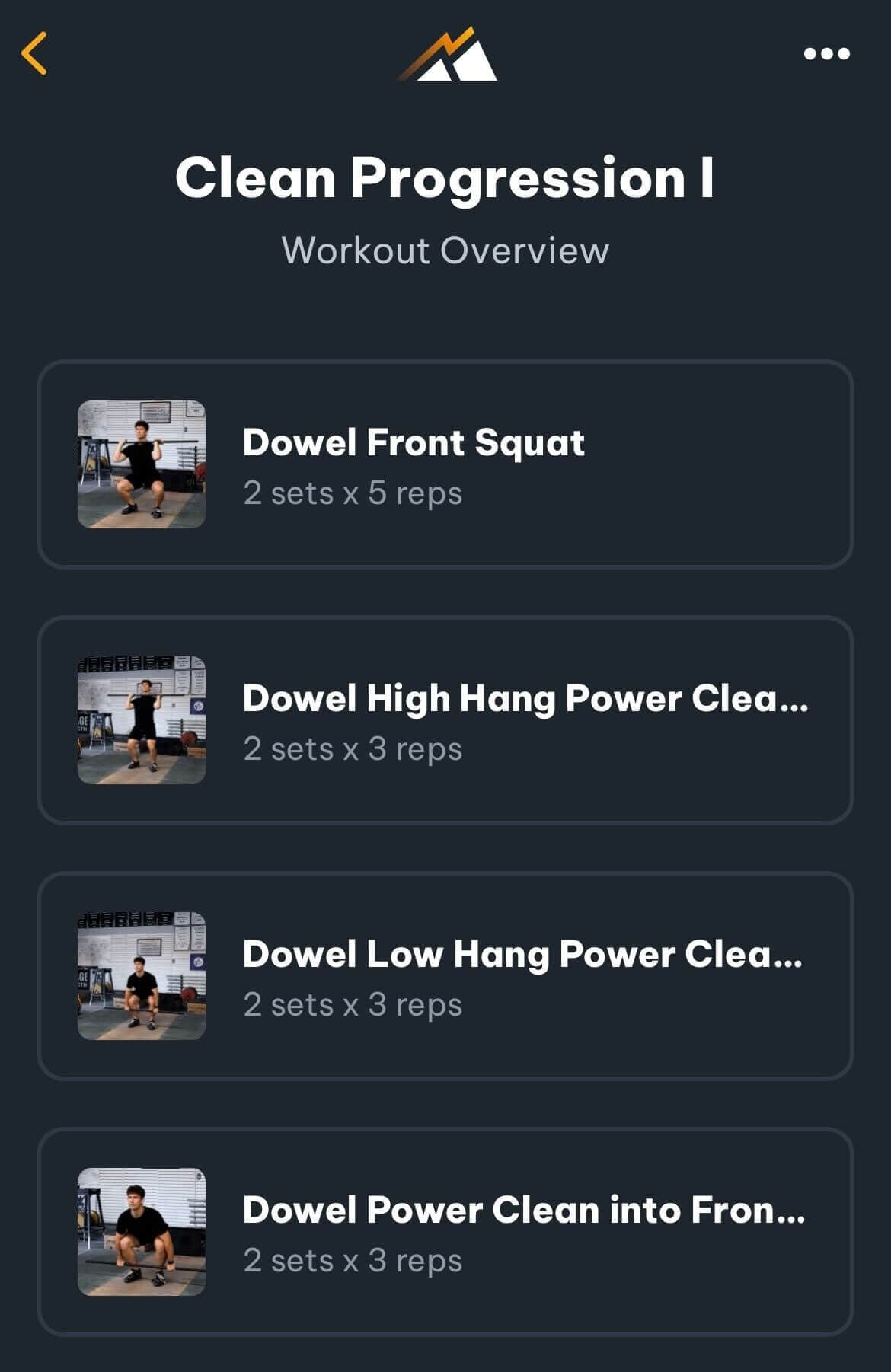Select the Dowel Front Squat exercise name
The width and height of the screenshot is (891, 1372).
pyautogui.click(x=413, y=442)
